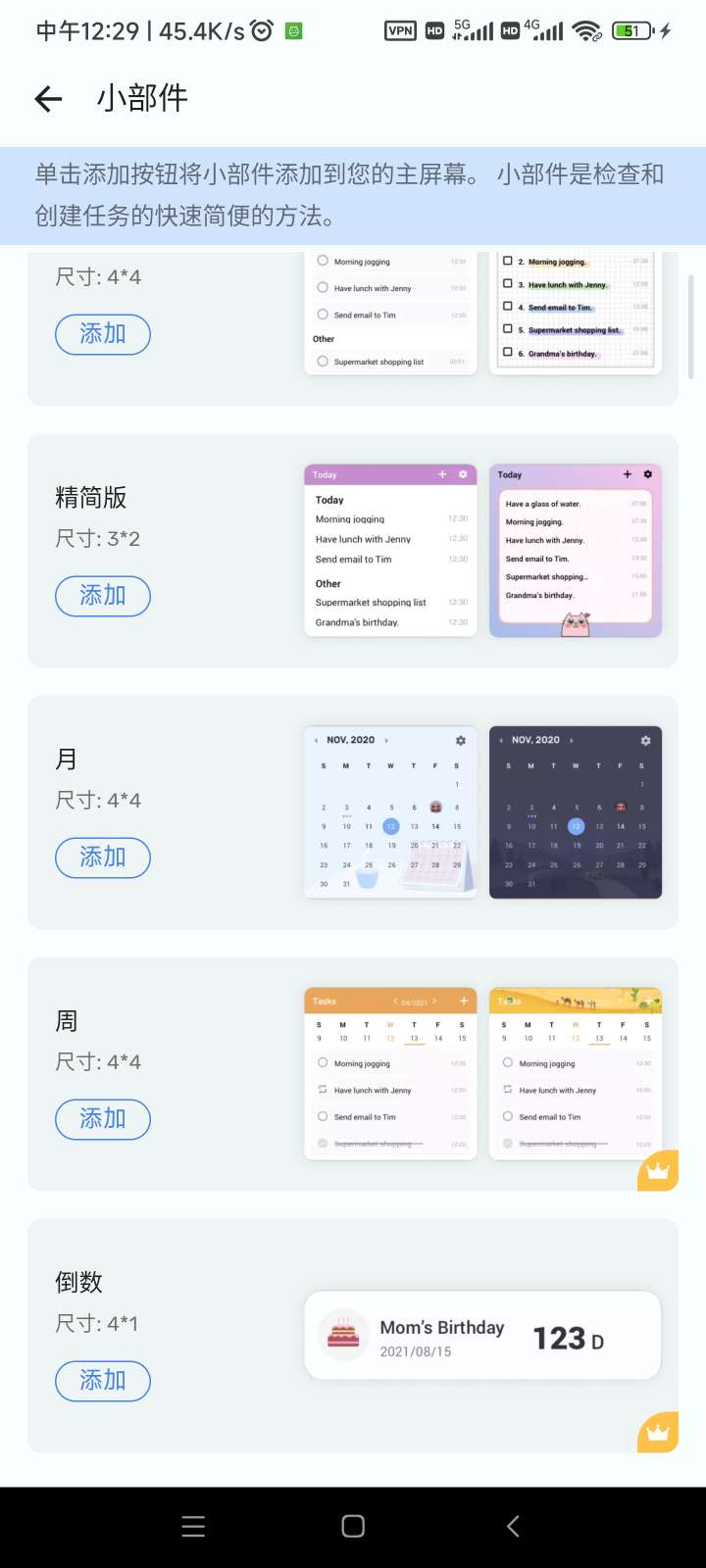The height and width of the screenshot is (1568, 706).
Task: Add the 精简版 3*2 widget
Action: (103, 596)
